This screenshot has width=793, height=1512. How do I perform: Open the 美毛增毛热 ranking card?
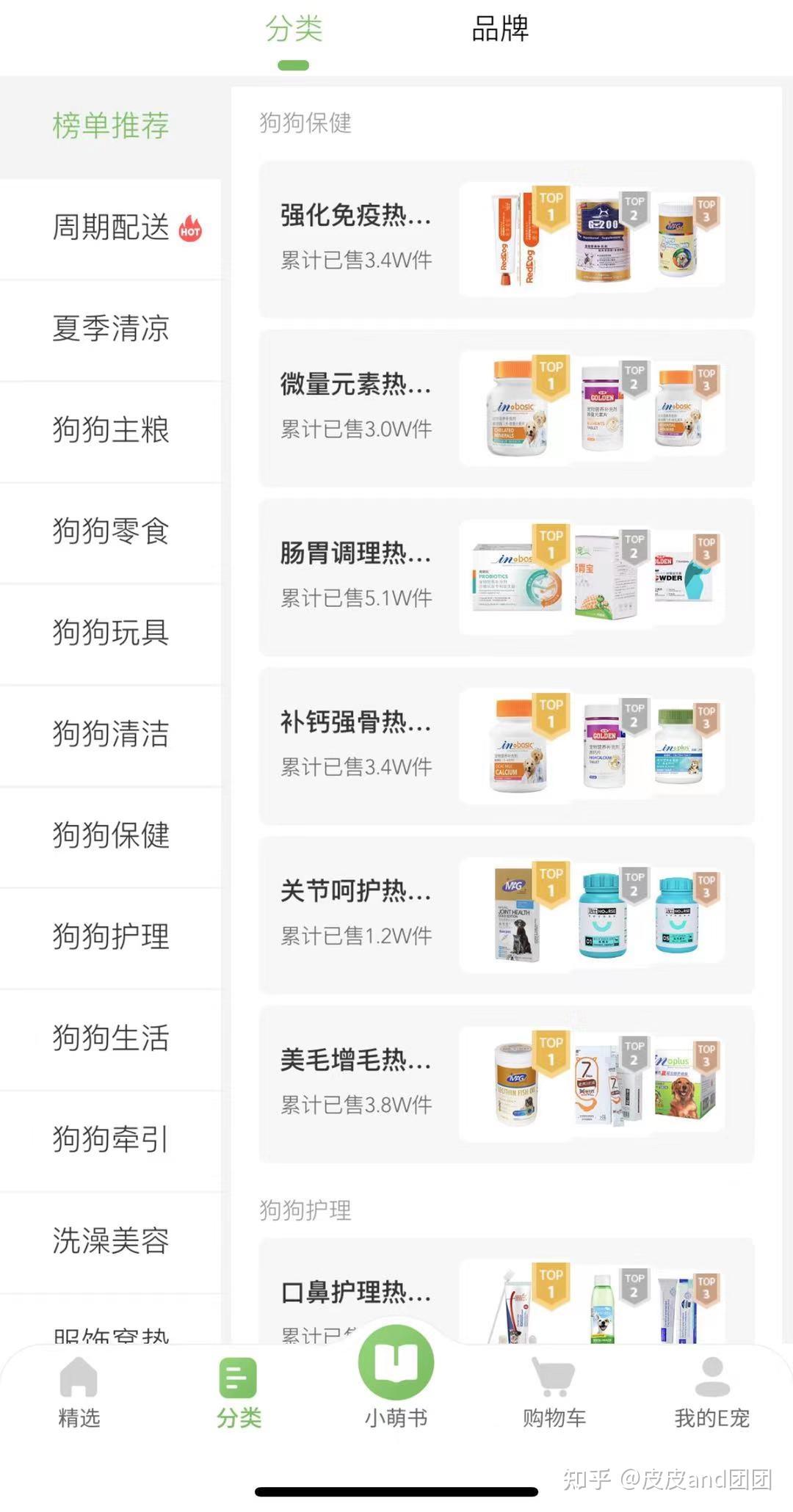pos(507,1083)
